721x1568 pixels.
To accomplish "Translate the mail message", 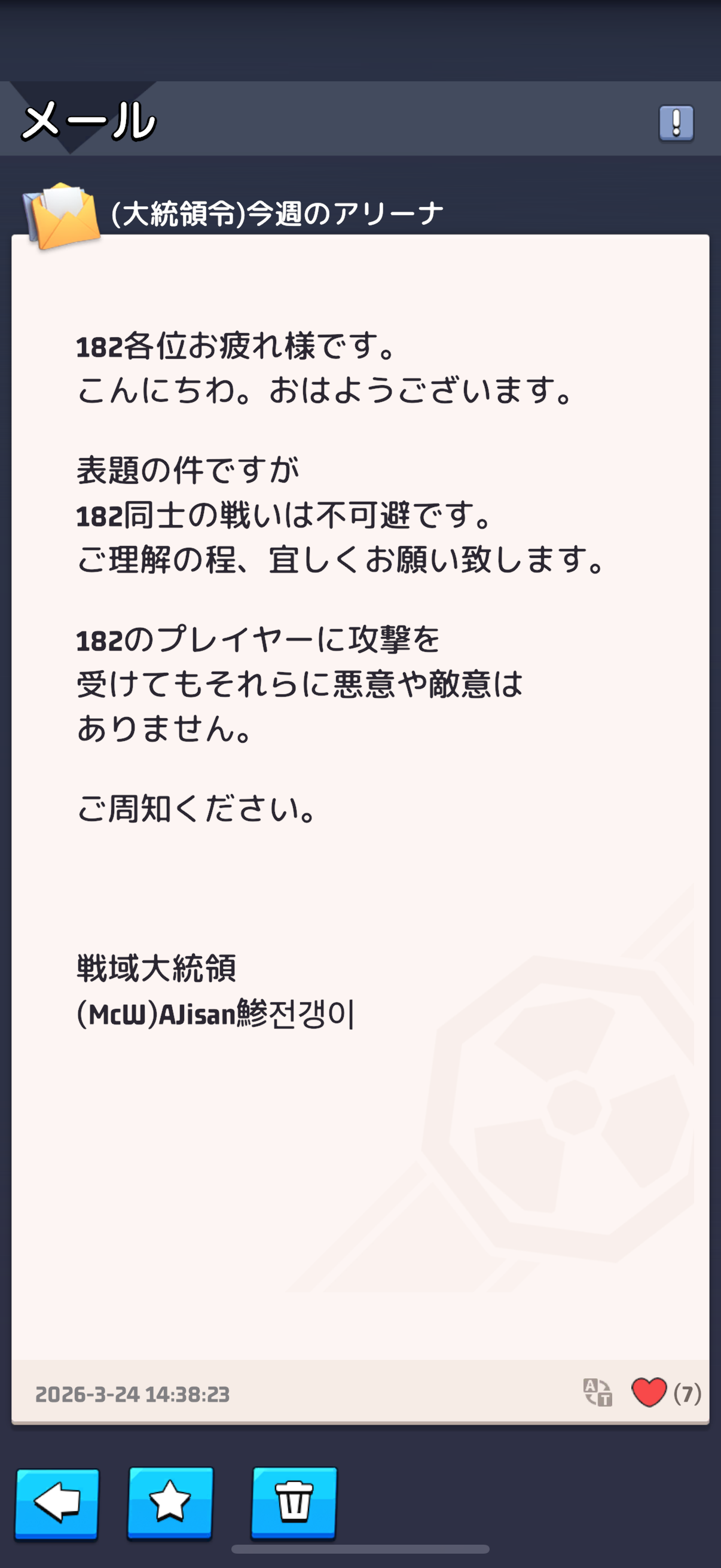I will 597,1392.
